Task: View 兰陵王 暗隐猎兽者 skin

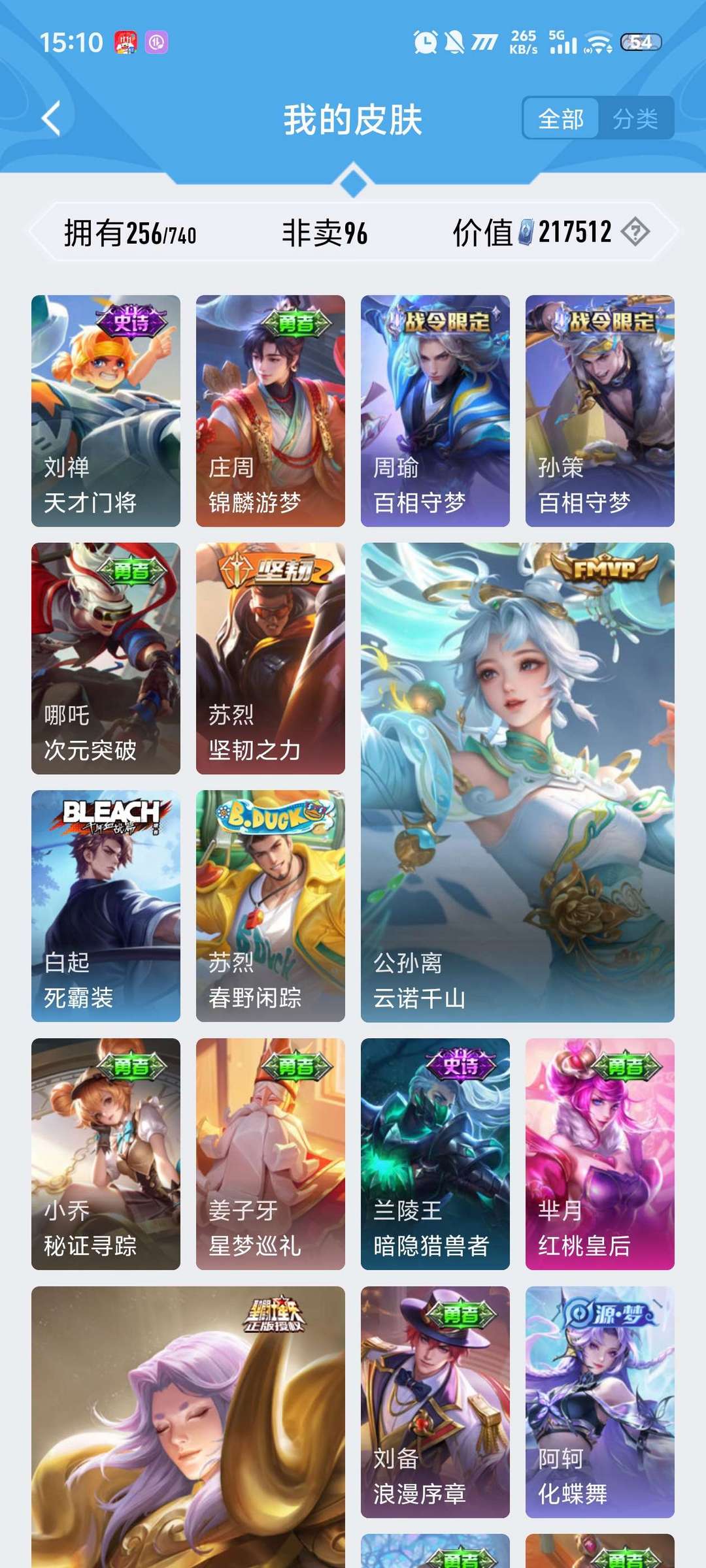Action: 435,1154
